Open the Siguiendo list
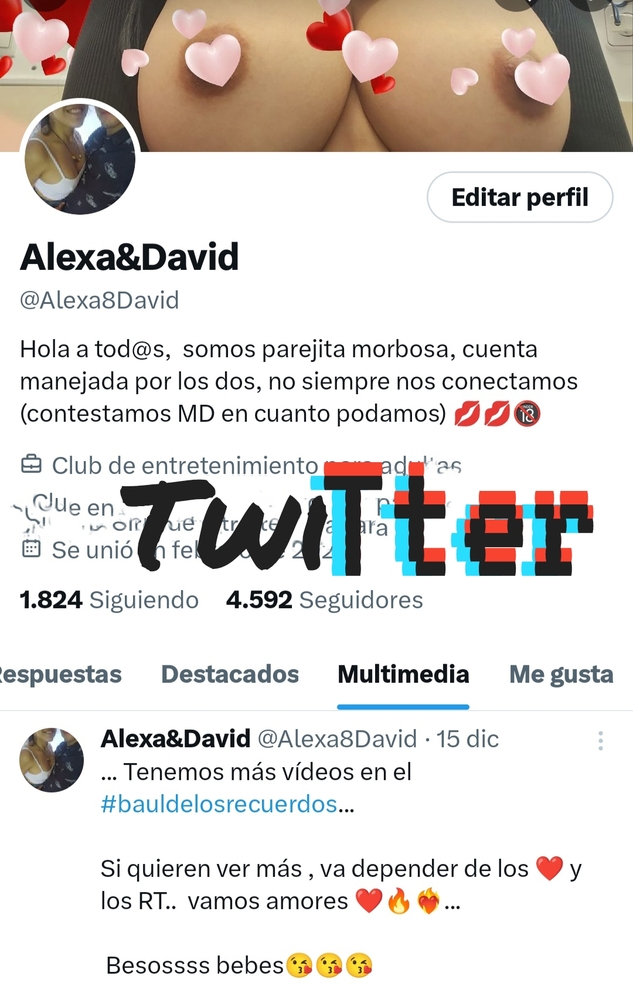Viewport: 633px width, 1000px height. coord(110,600)
